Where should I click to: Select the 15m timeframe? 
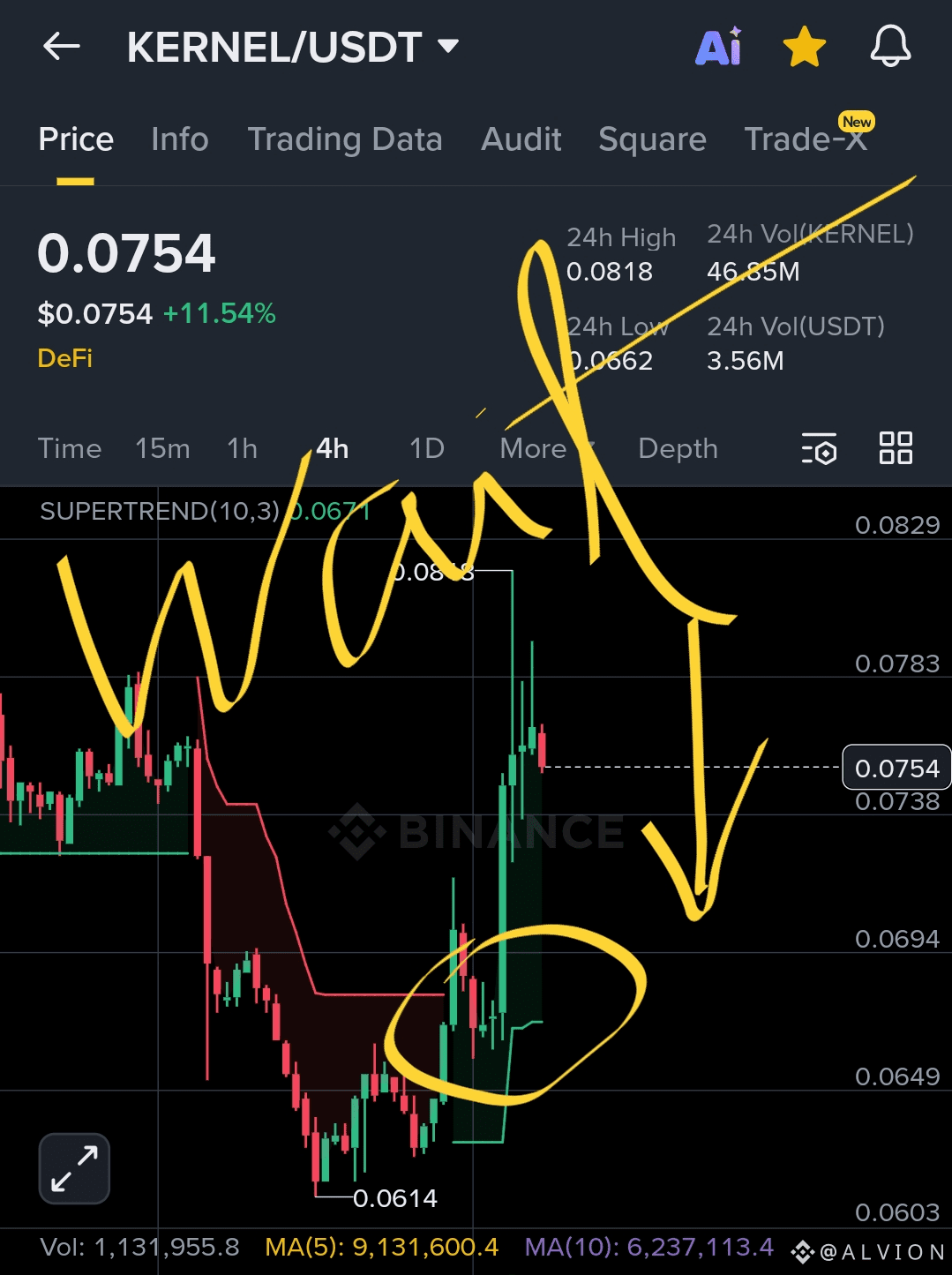pos(162,449)
